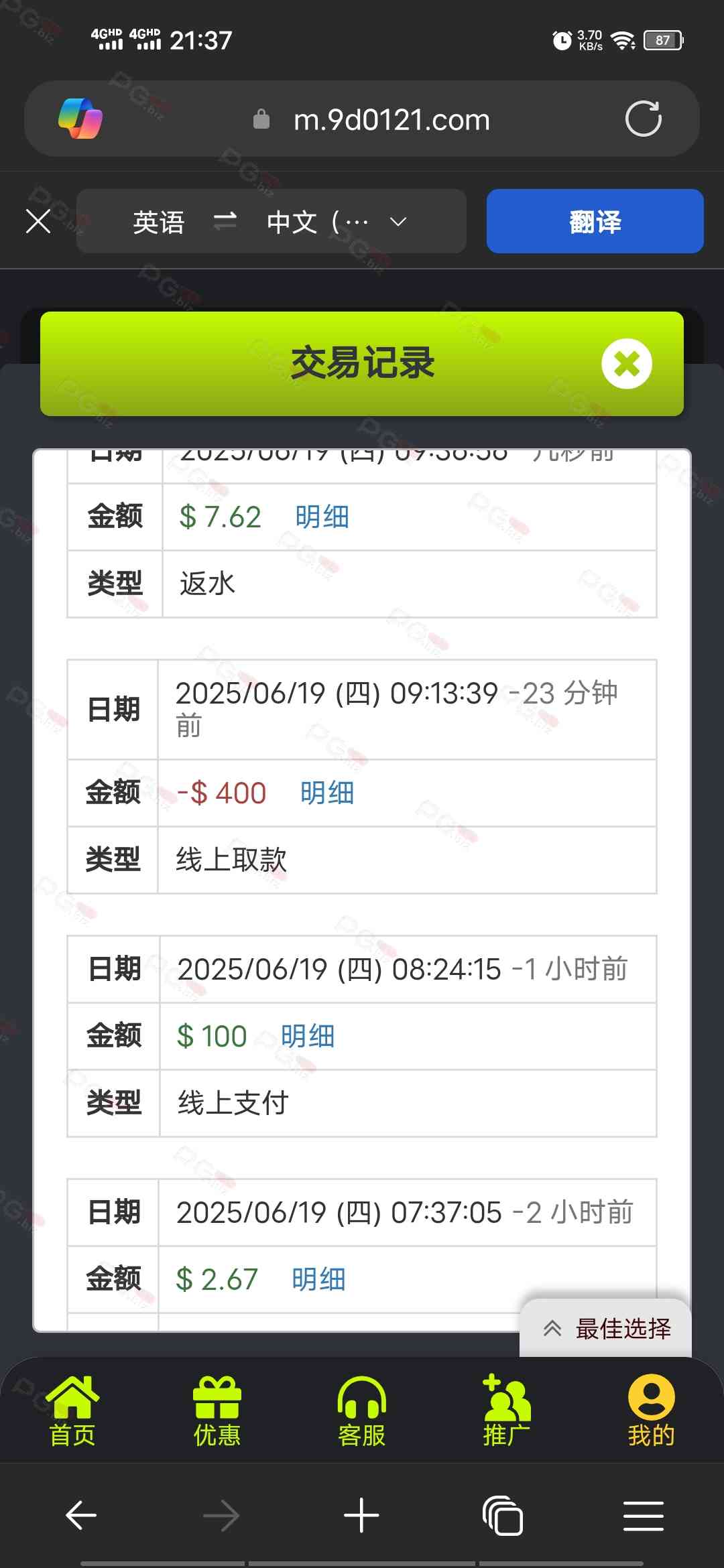View 明细 for the -$ 400 withdrawal

(326, 793)
